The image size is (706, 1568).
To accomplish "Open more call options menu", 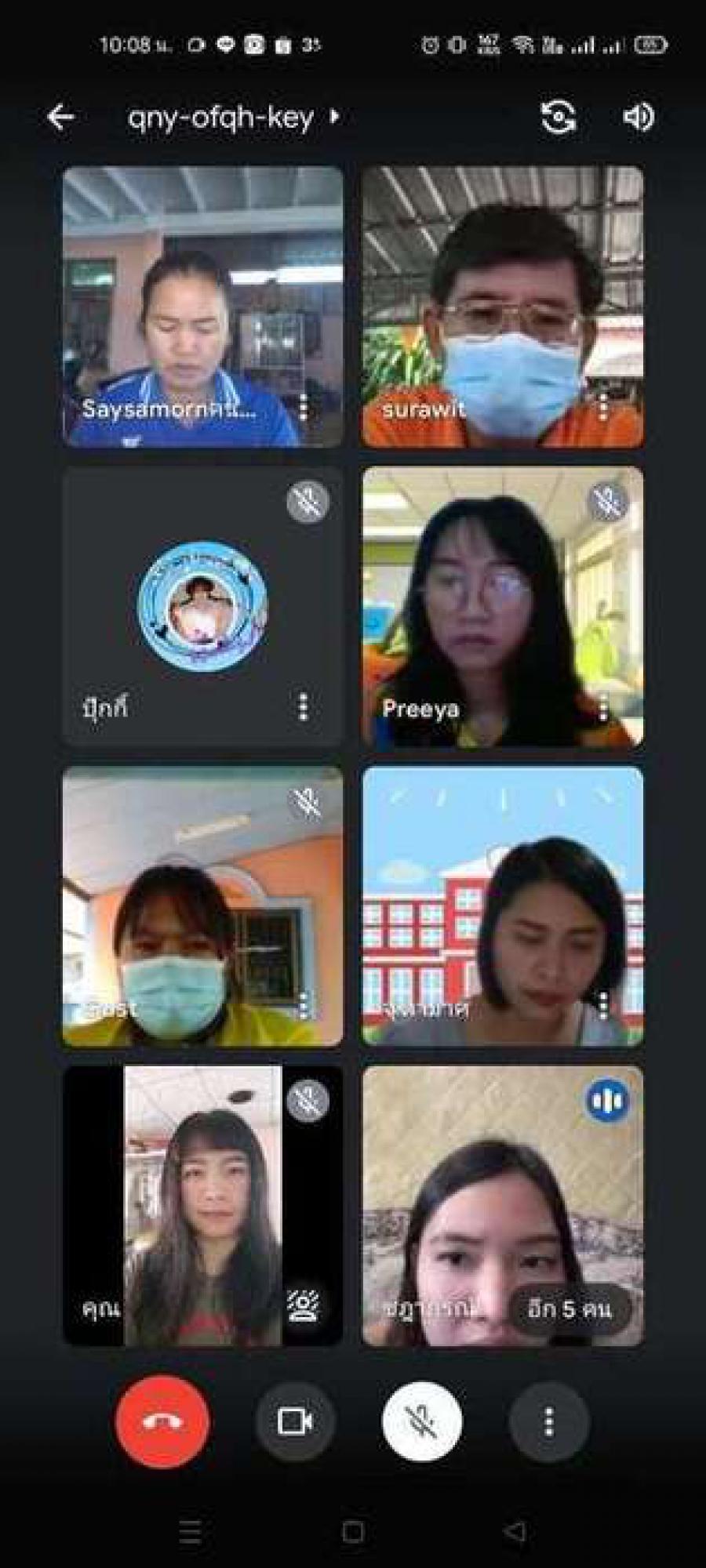I will 549,1421.
